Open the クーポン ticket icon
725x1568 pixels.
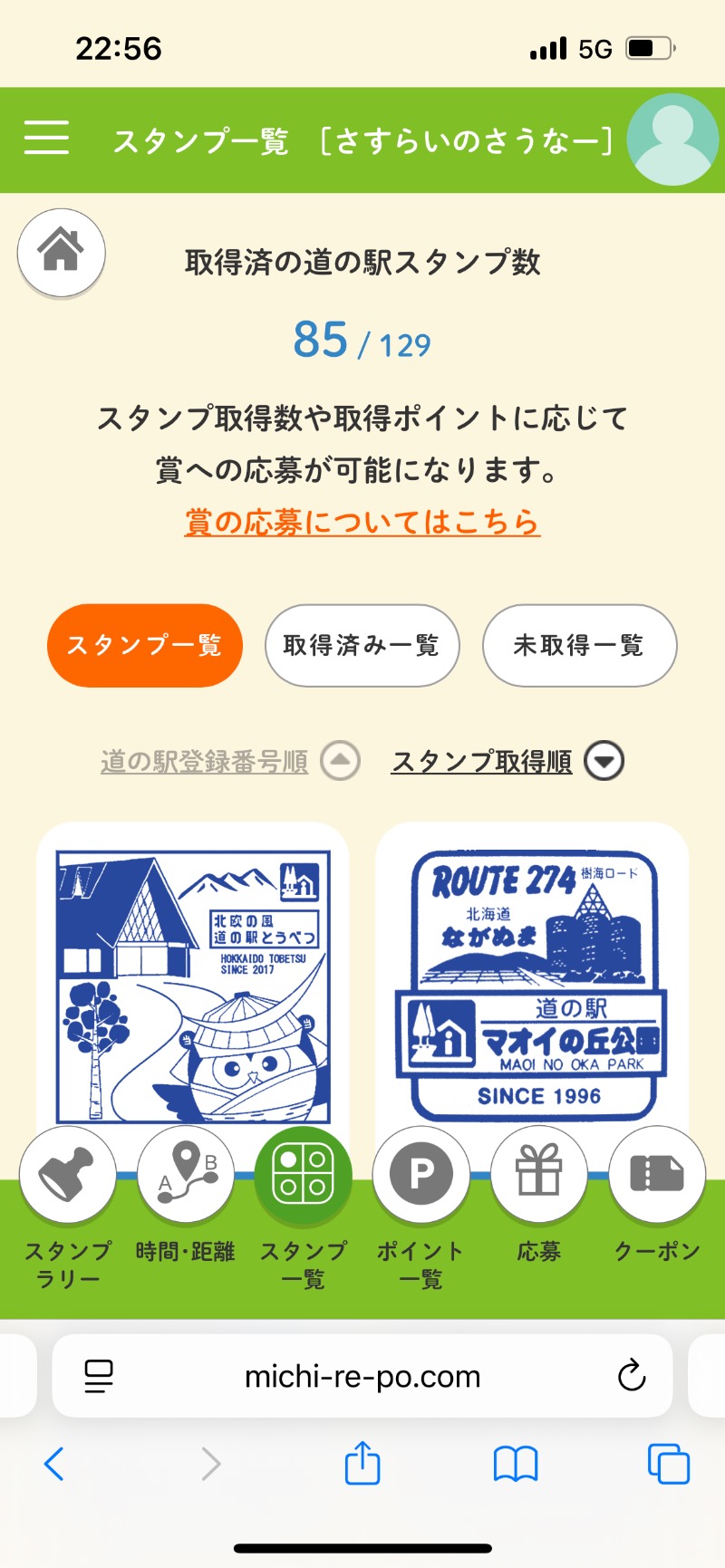(657, 1174)
